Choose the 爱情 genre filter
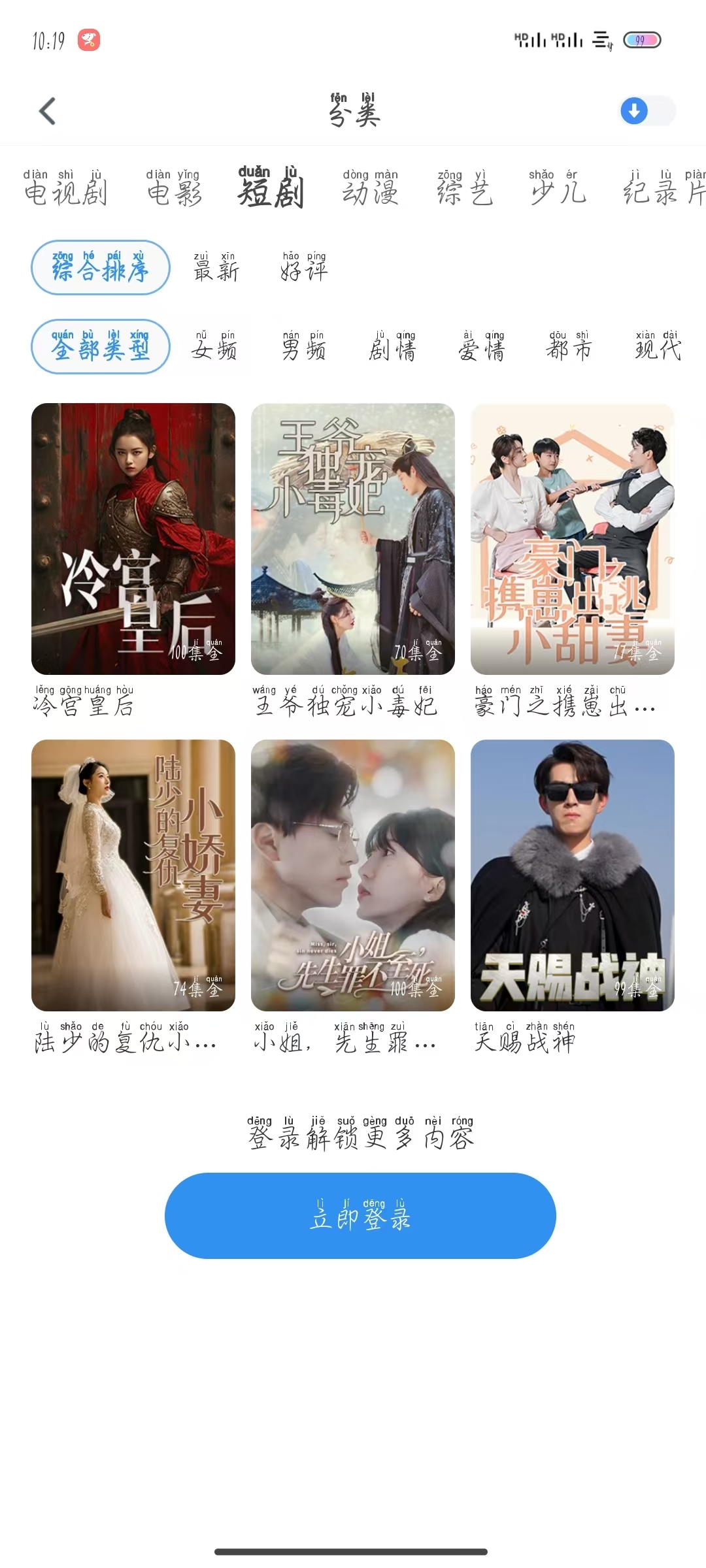This screenshot has height=1568, width=706. coord(482,346)
